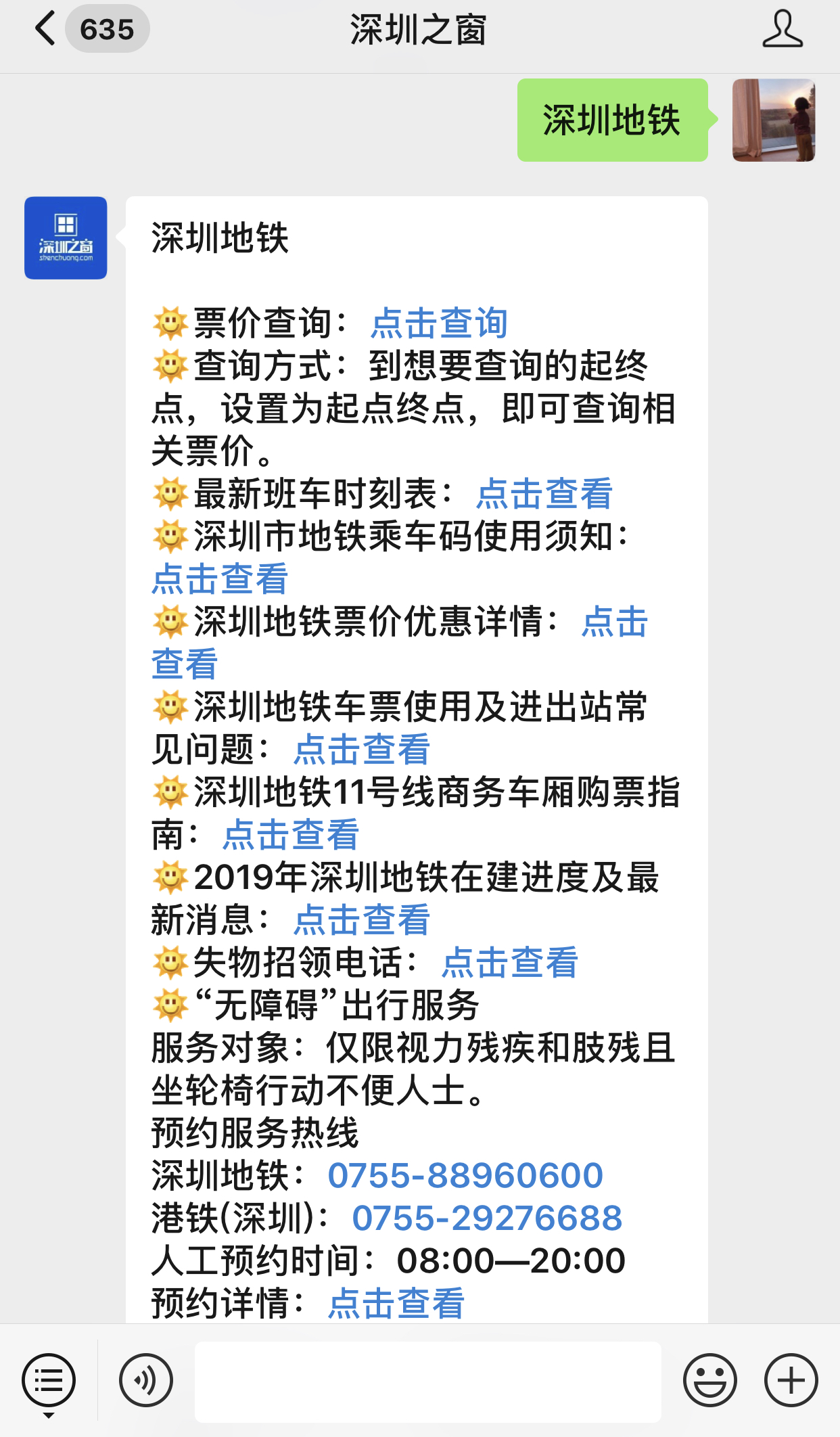Open 点击查看 link for 乘车码使用须知
The height and width of the screenshot is (1437, 840).
[x=220, y=578]
